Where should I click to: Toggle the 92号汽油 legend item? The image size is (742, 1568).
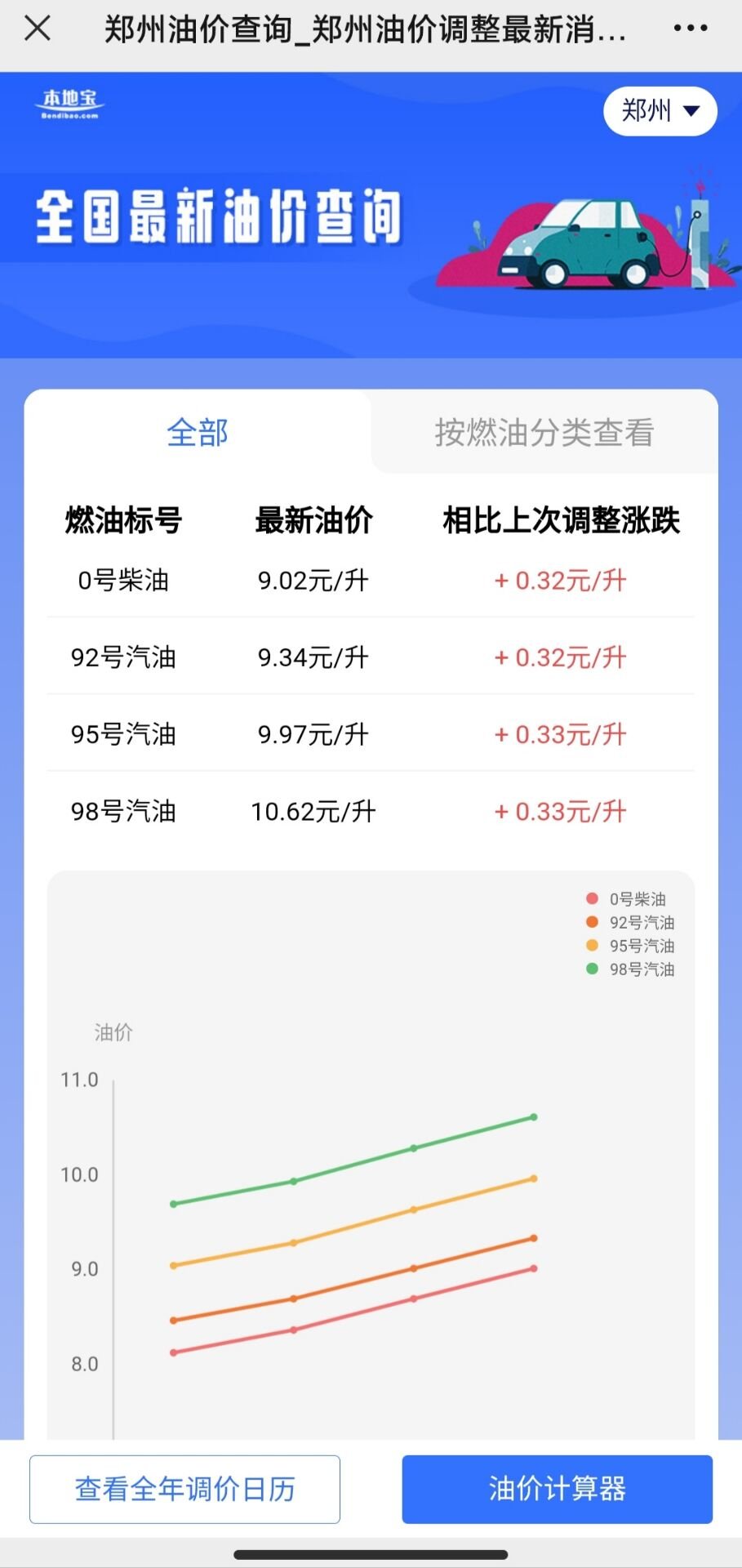click(x=630, y=923)
